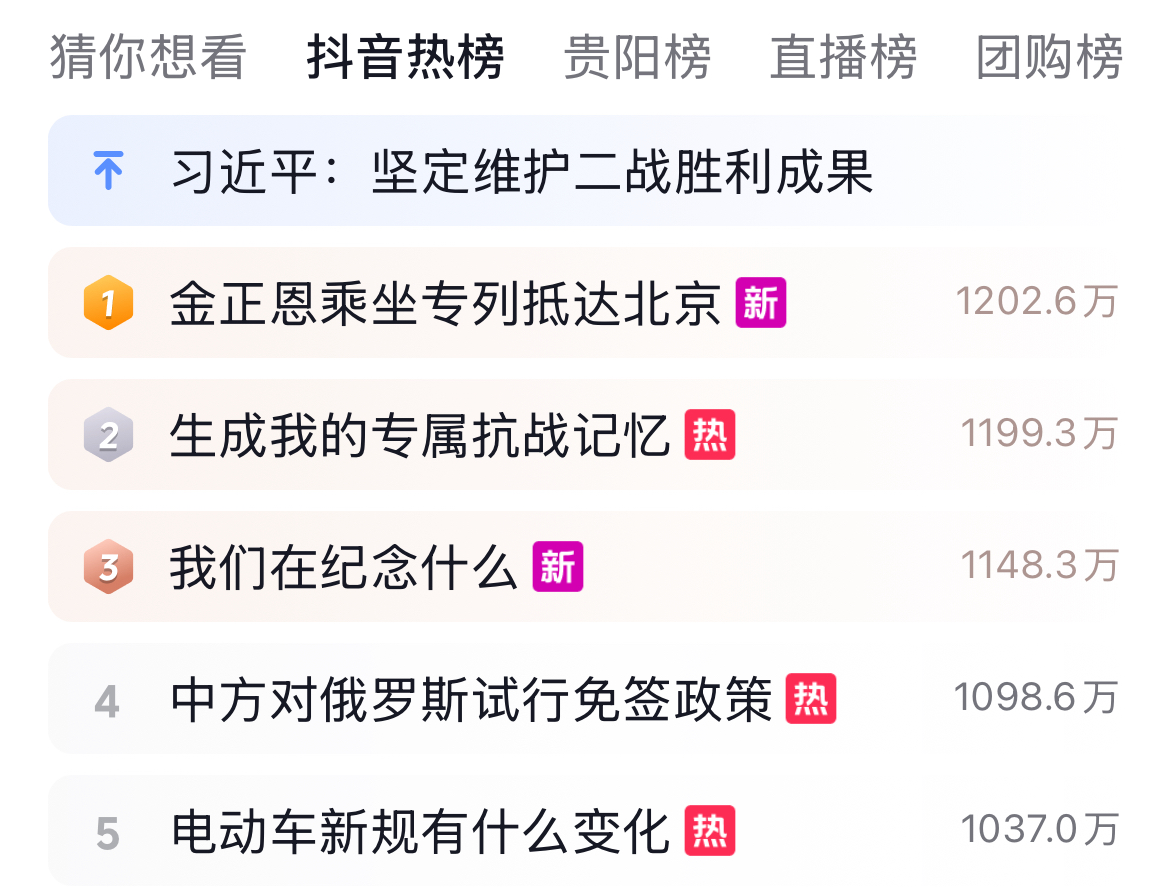
Task: Tap the 我们在纪念什么 hot topic
Action: tap(343, 567)
